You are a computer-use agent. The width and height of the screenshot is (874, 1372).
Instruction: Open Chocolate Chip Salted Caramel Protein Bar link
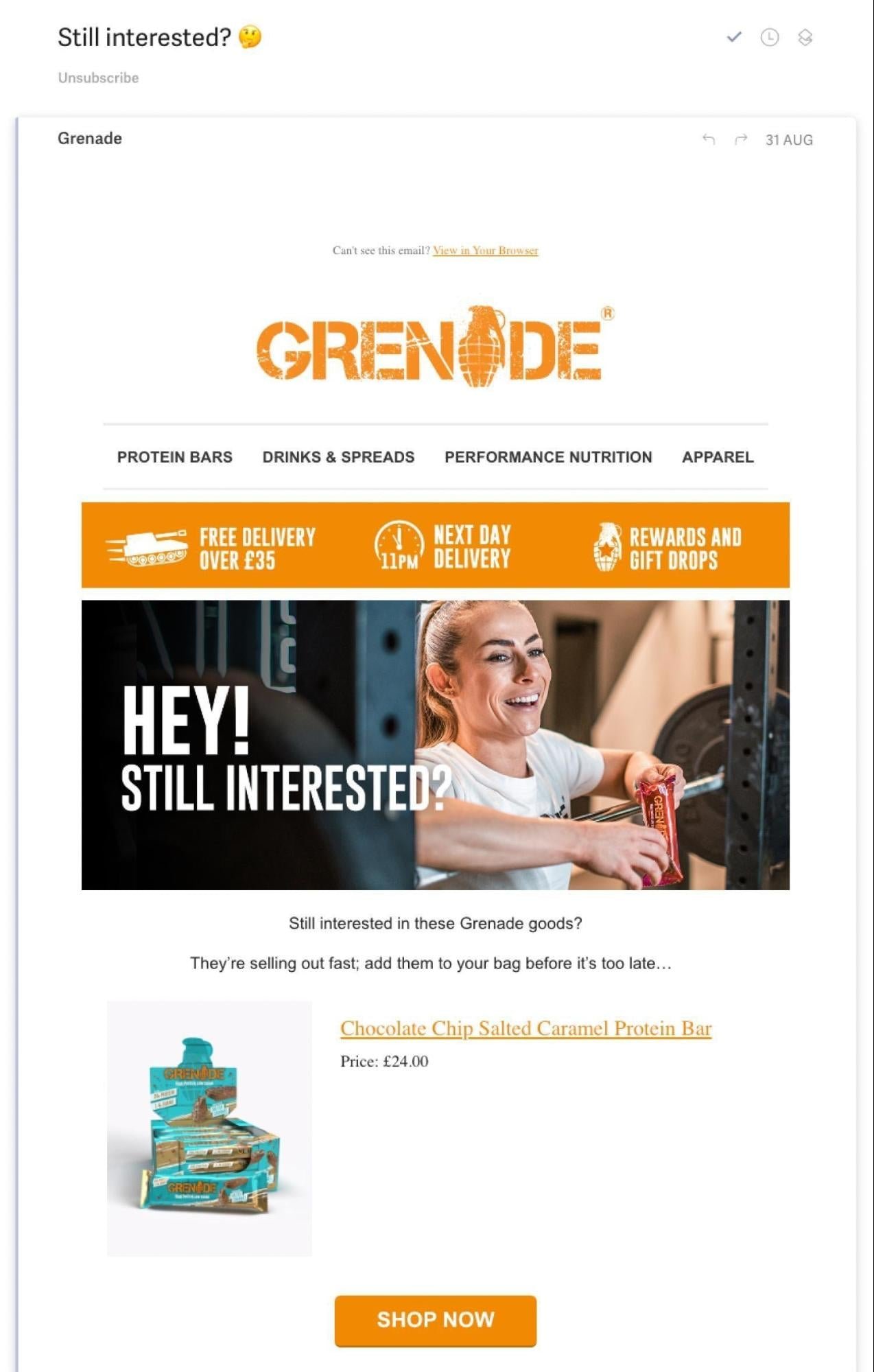525,1028
